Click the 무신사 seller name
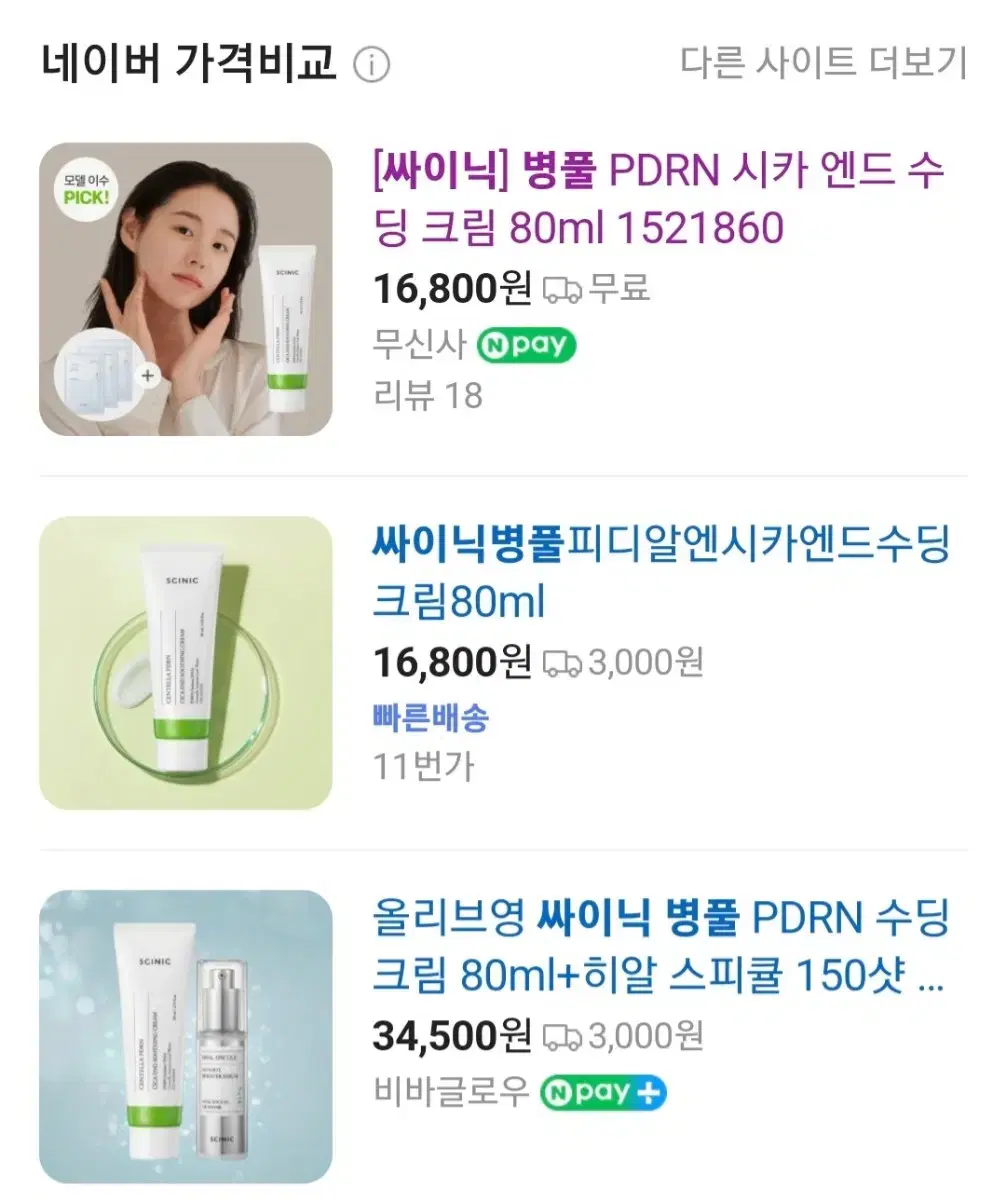 (x=416, y=343)
